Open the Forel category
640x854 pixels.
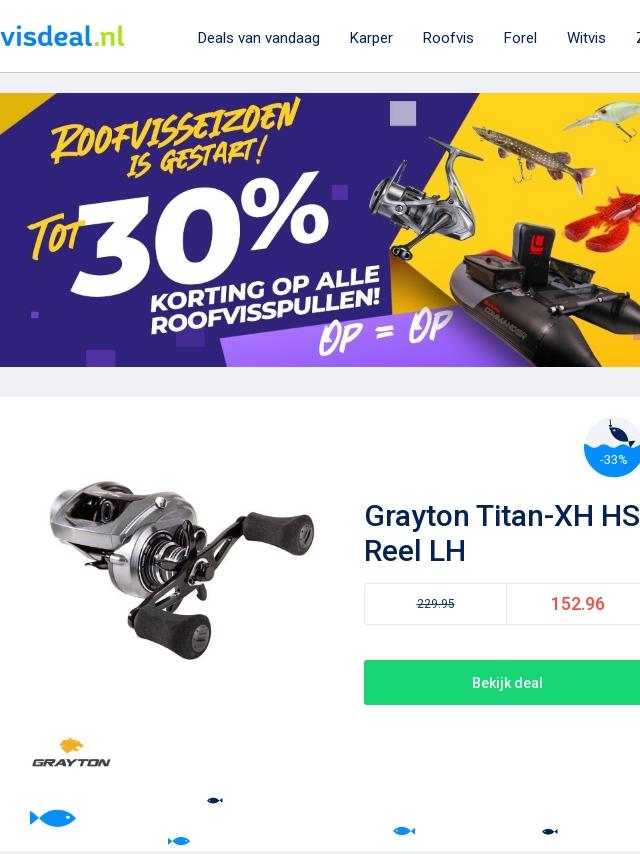coord(519,38)
